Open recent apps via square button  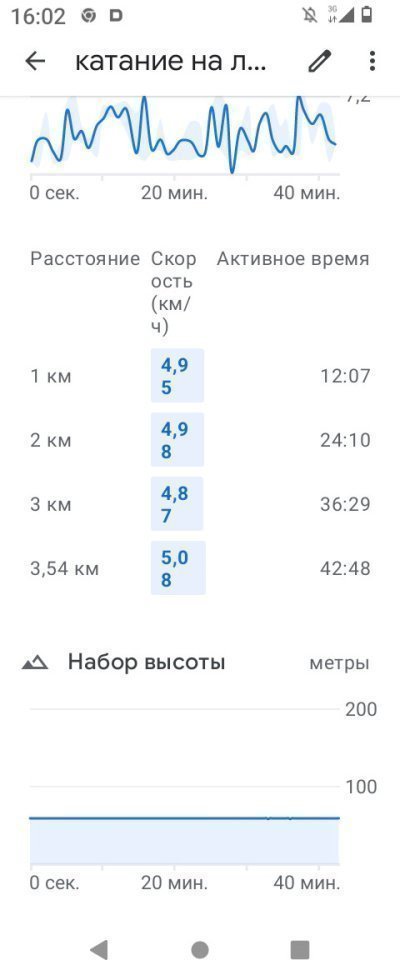click(x=300, y=949)
